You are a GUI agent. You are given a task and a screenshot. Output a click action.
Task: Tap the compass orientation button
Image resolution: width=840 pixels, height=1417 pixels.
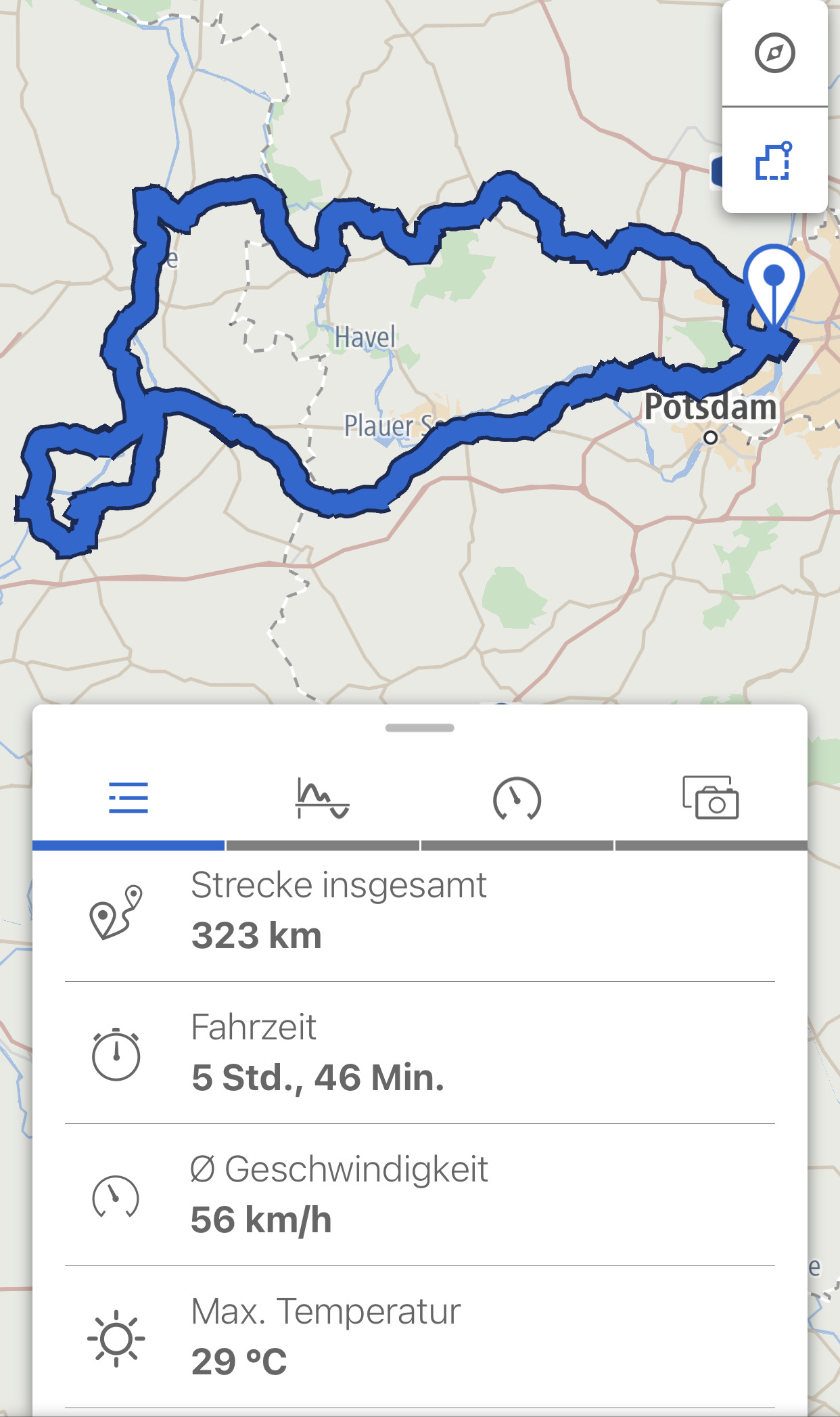(774, 53)
